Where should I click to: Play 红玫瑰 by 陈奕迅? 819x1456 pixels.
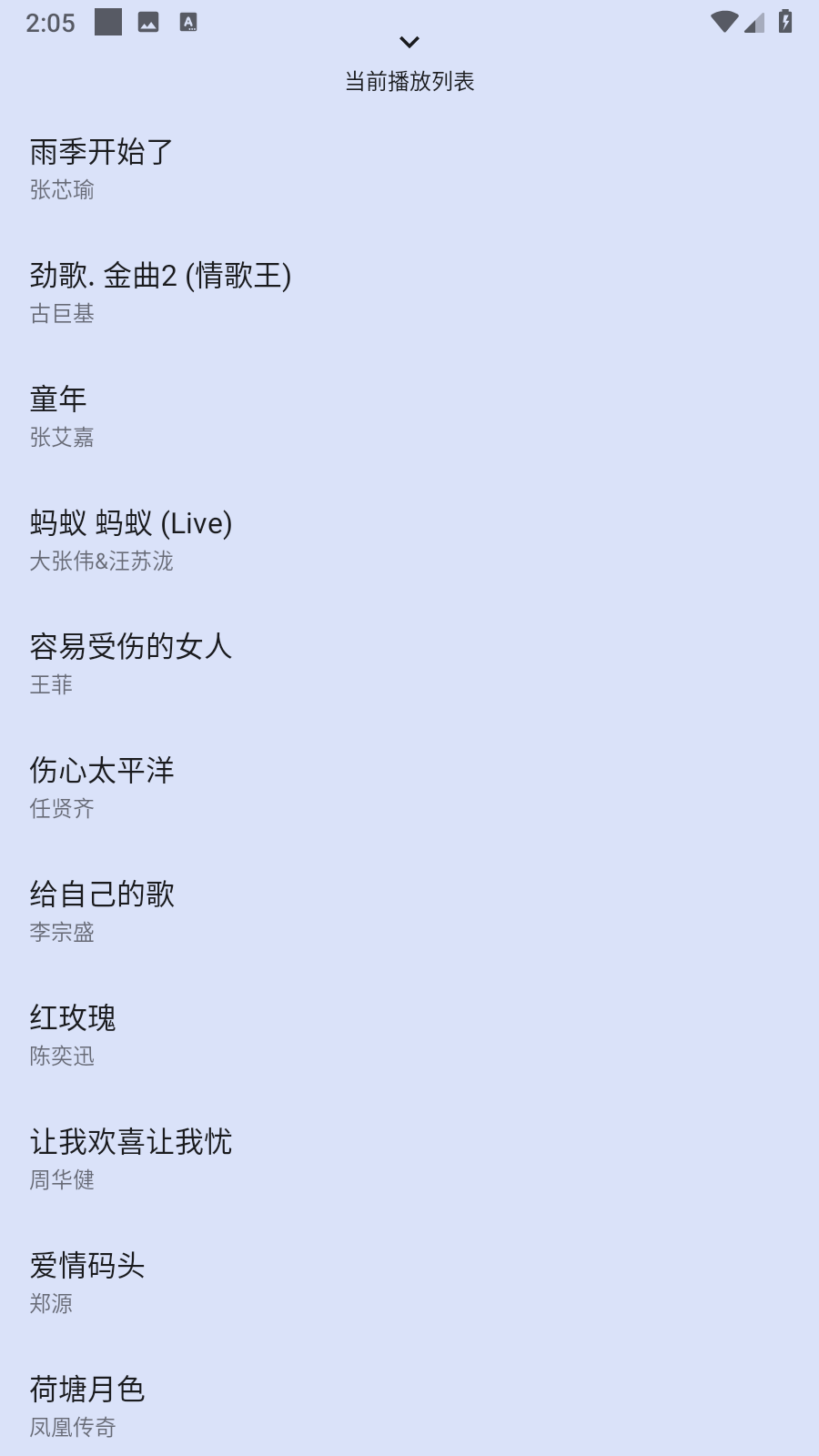click(x=73, y=1018)
